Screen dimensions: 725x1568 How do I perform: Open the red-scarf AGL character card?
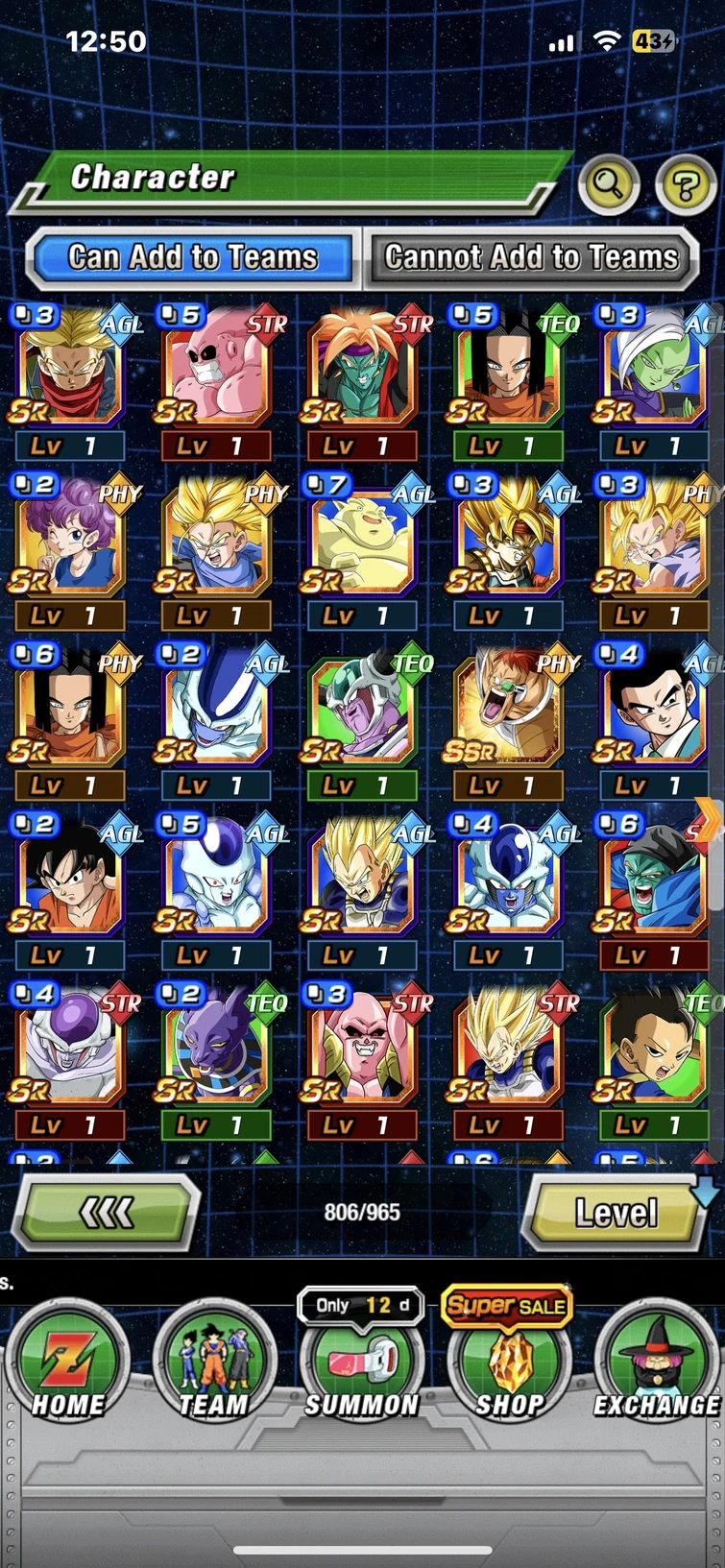69,372
